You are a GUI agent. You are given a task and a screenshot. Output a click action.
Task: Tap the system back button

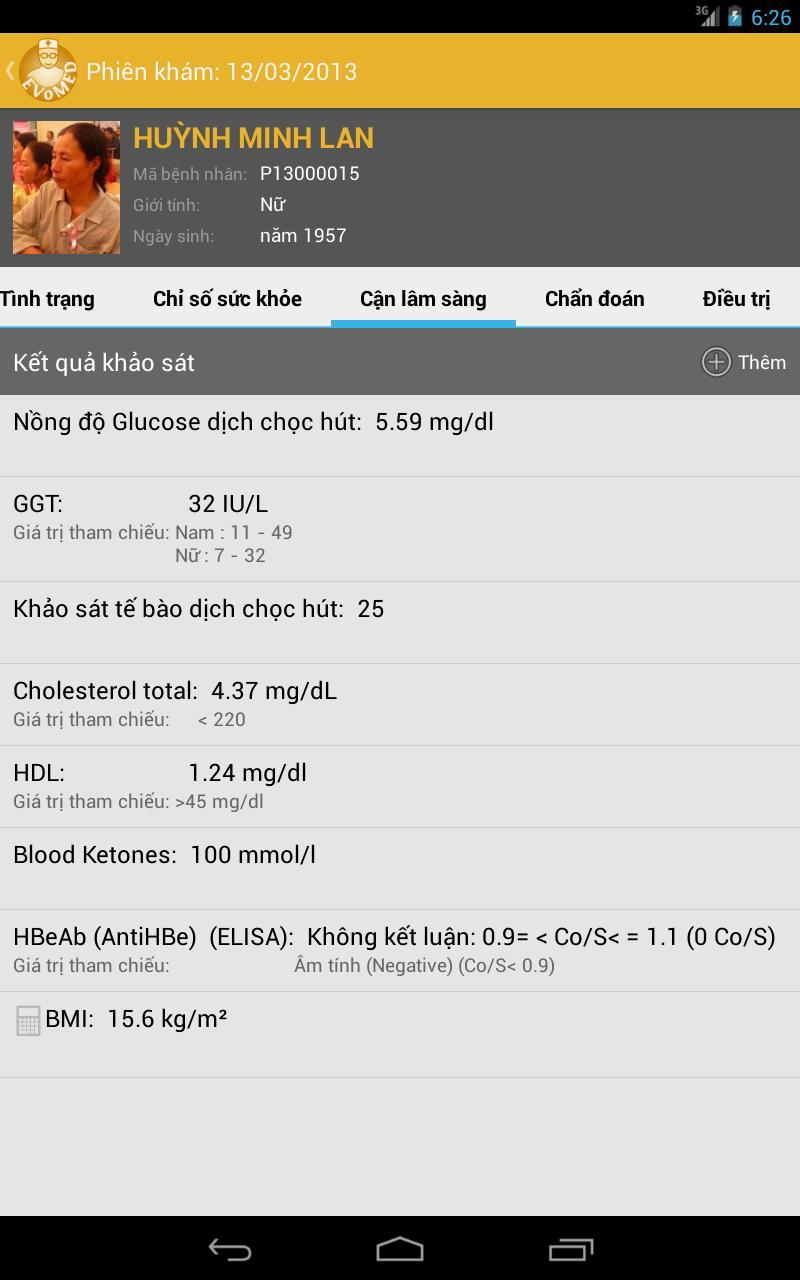click(229, 1249)
